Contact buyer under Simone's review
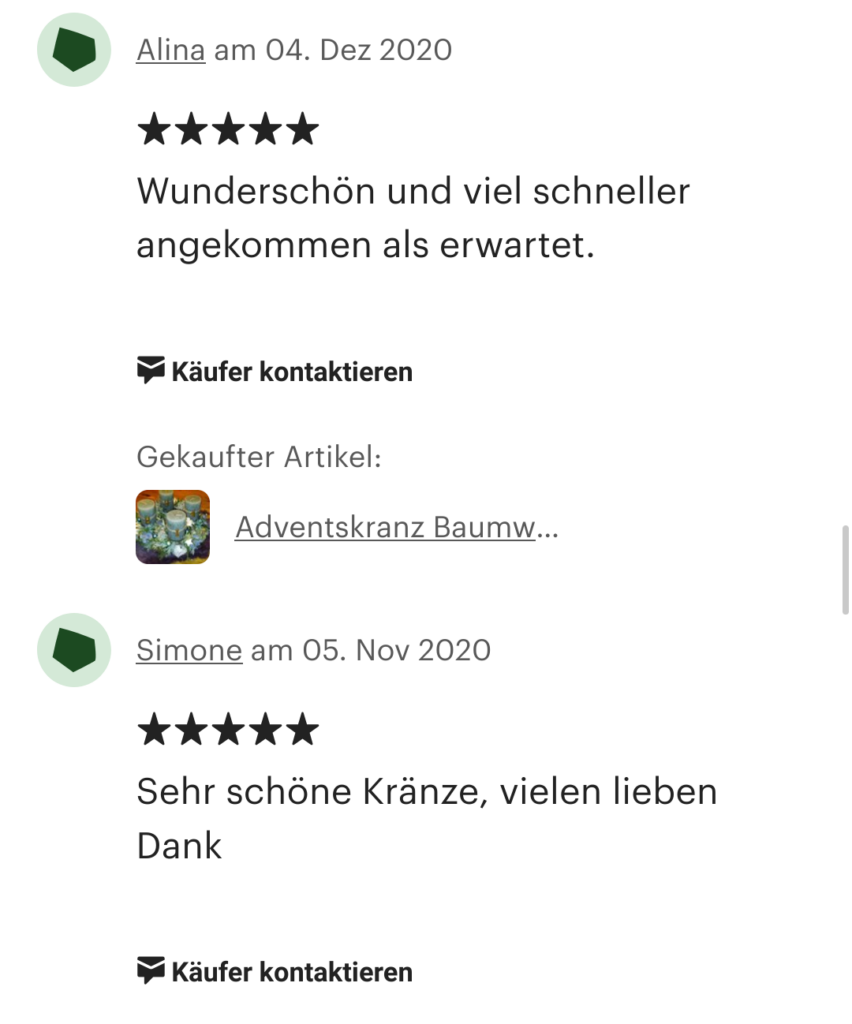The height and width of the screenshot is (1024, 852). [x=274, y=971]
